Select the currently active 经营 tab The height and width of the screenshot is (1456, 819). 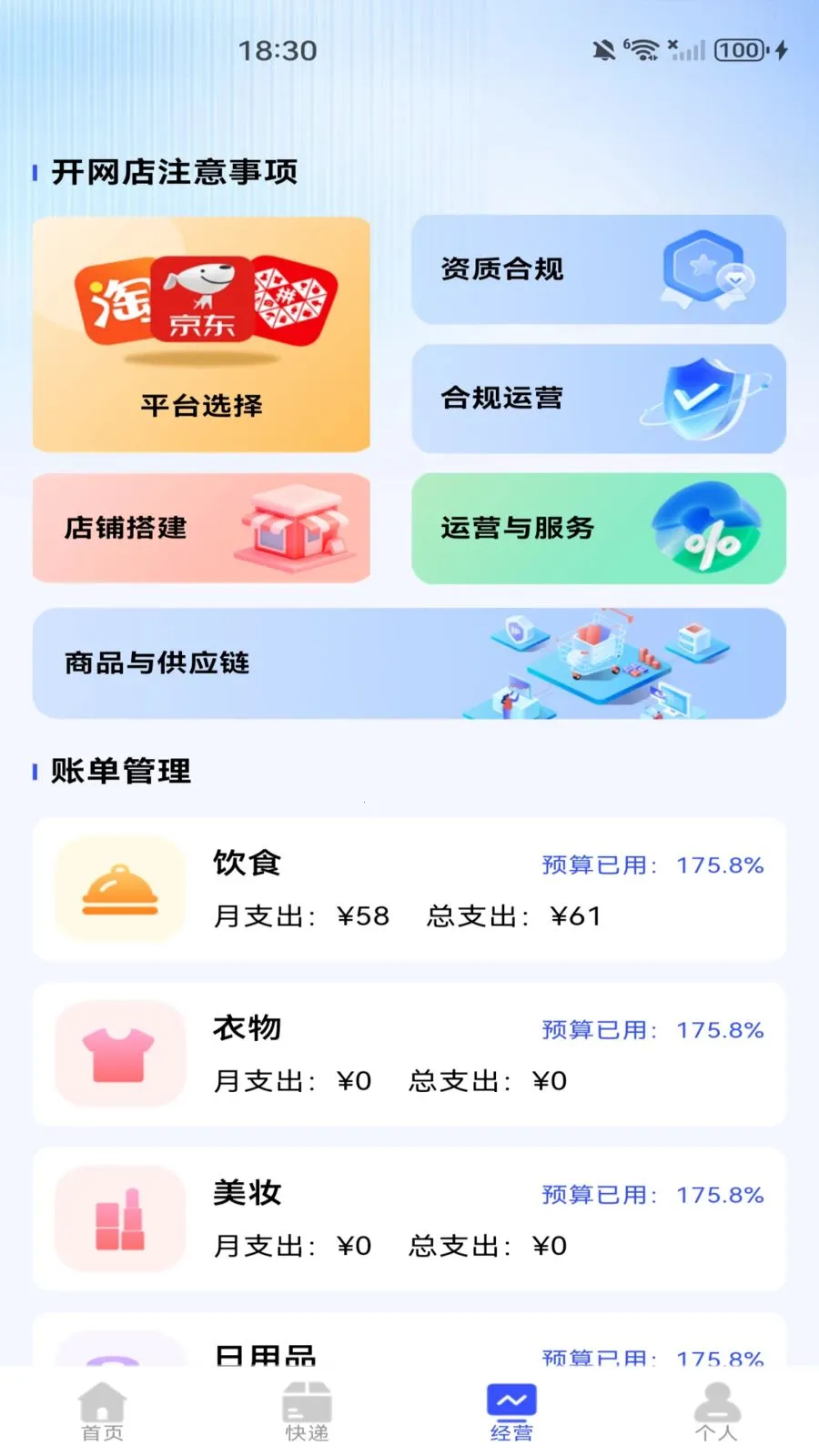(511, 1413)
